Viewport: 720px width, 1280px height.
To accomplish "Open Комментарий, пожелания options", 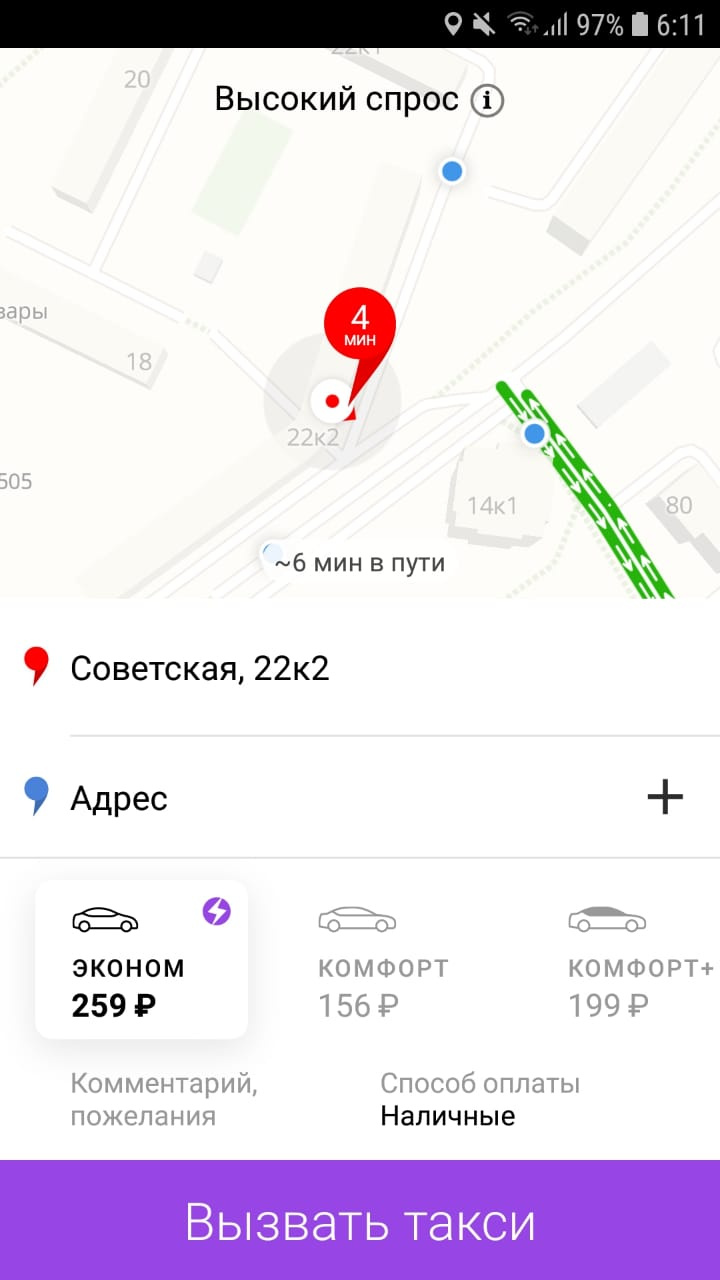I will 164,1099.
